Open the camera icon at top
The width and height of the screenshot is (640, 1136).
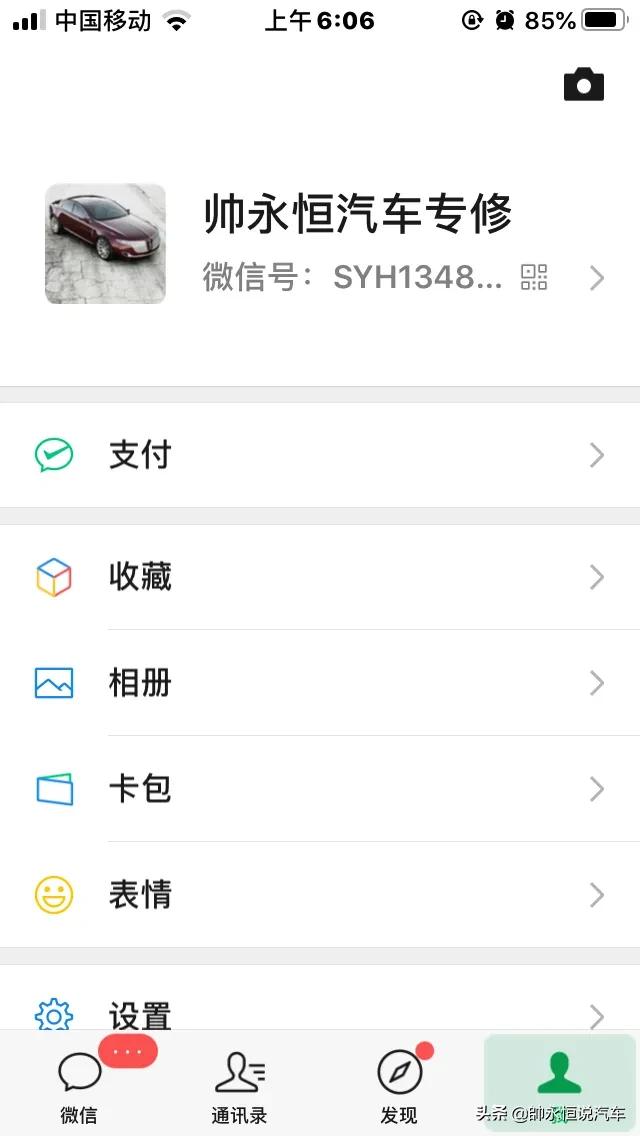click(x=584, y=85)
